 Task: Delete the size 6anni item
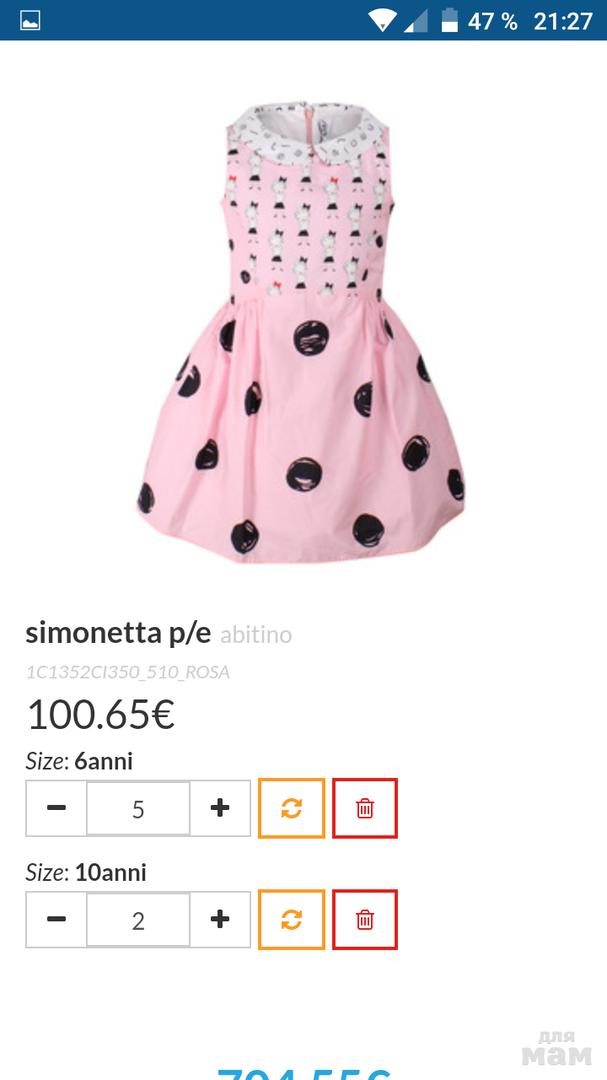(x=365, y=808)
